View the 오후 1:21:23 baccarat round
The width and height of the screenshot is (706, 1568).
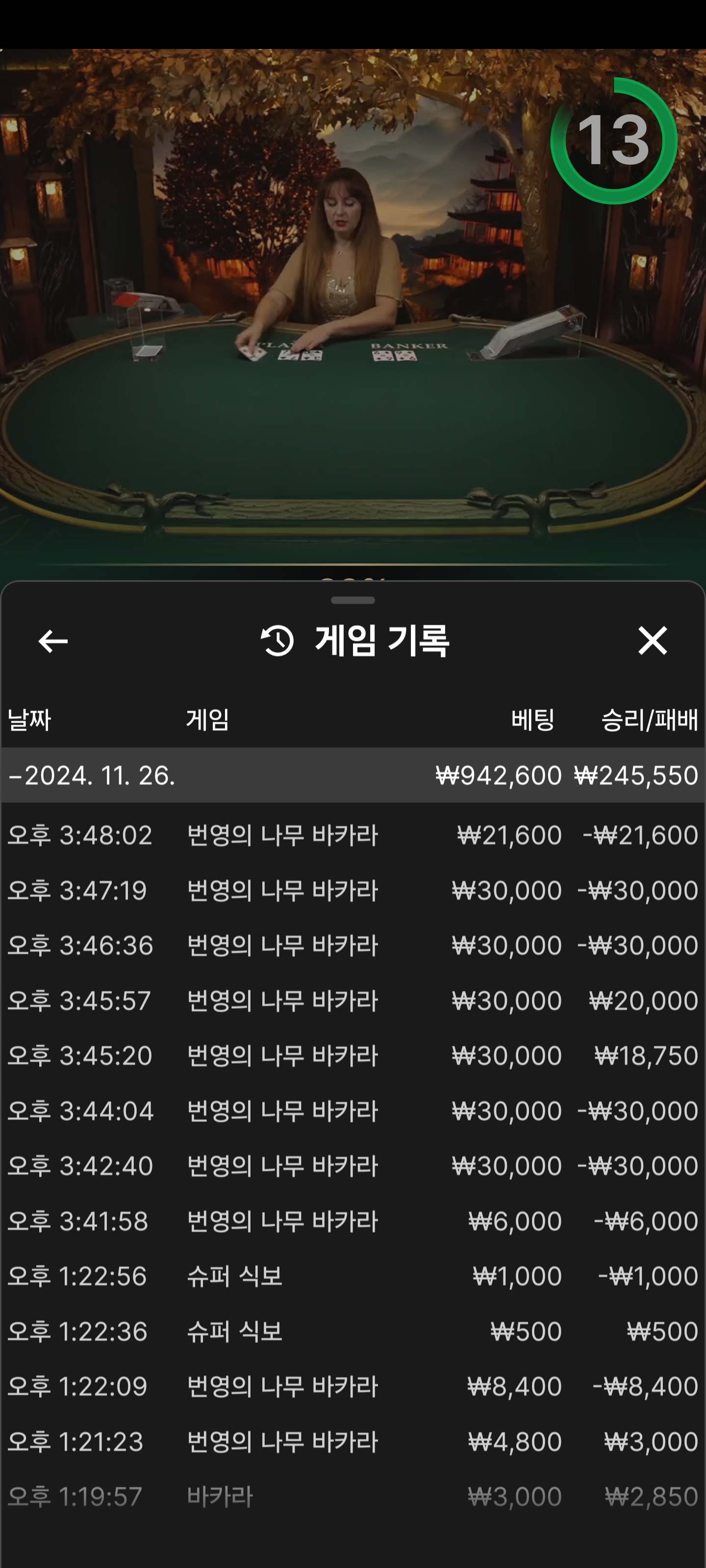point(353,1442)
